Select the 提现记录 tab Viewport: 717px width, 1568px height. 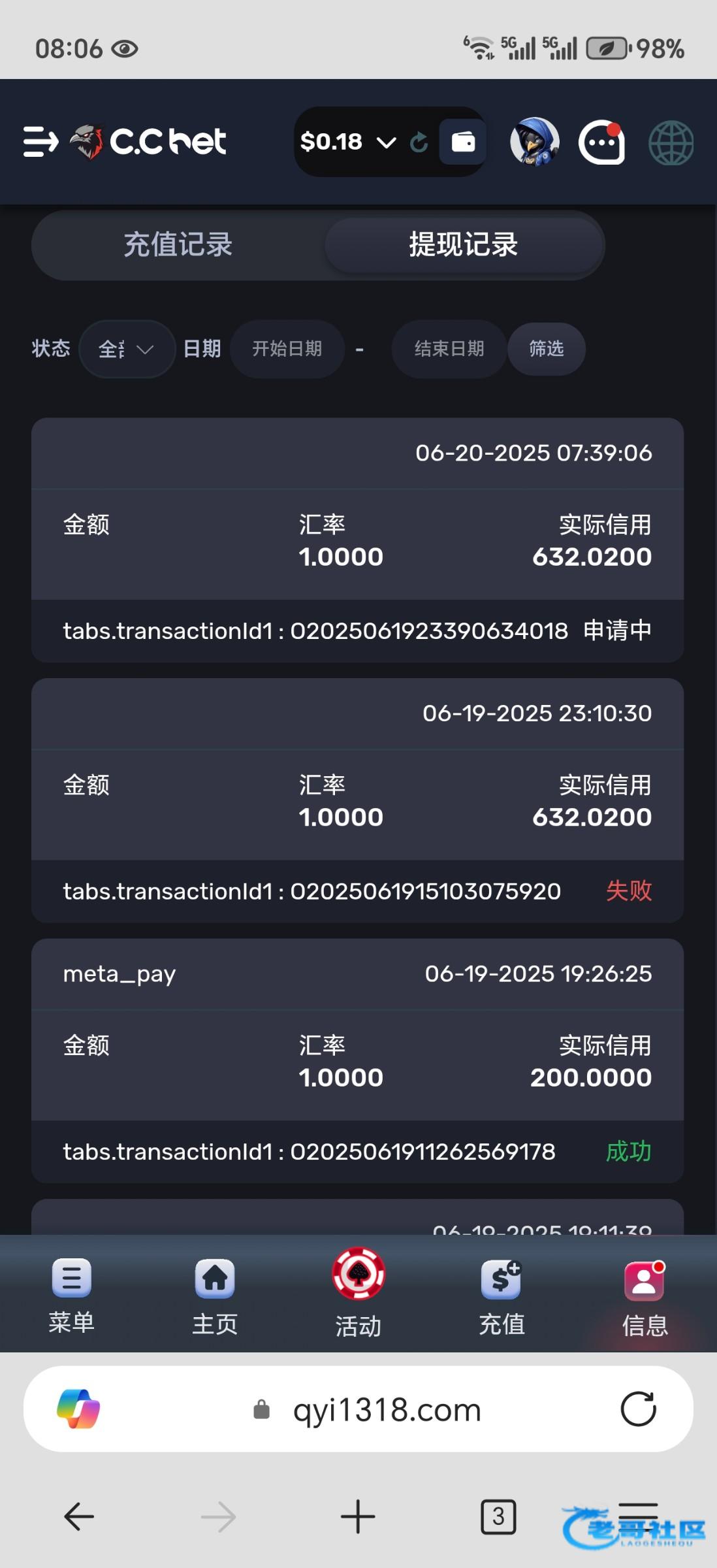[x=463, y=245]
